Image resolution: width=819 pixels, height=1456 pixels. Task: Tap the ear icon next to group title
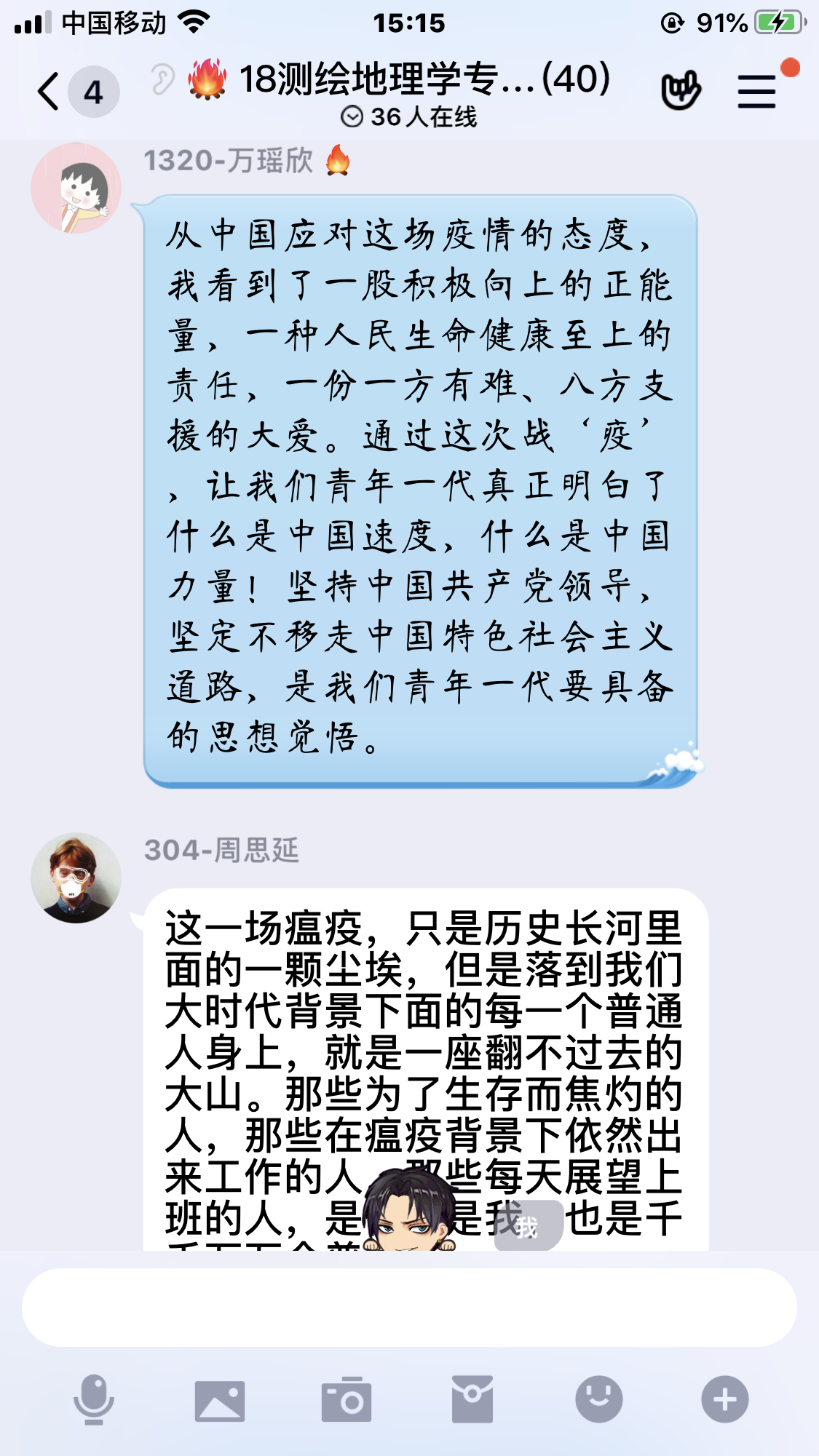[x=163, y=79]
